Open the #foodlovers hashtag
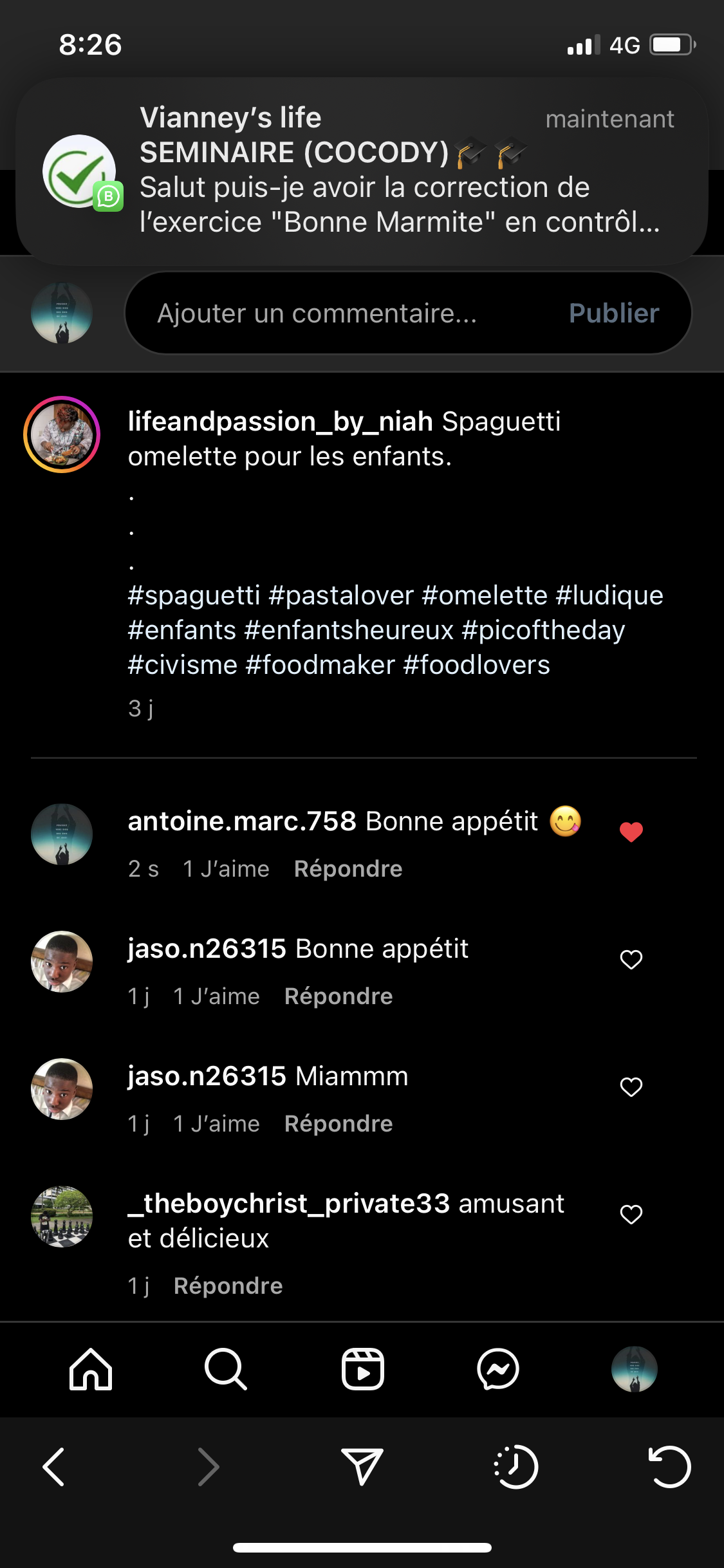 (476, 665)
